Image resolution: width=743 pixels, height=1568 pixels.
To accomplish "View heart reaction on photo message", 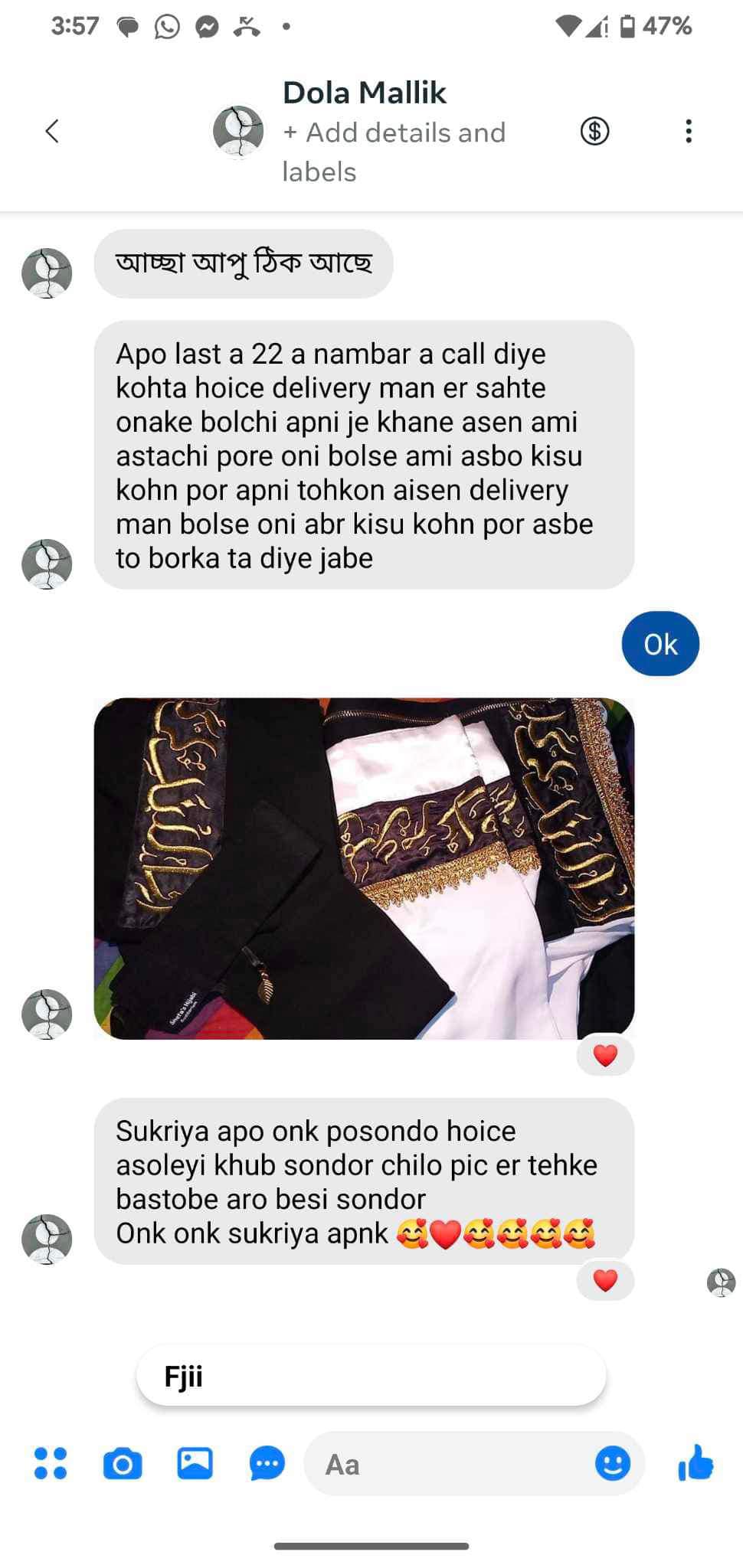I will click(x=605, y=1056).
